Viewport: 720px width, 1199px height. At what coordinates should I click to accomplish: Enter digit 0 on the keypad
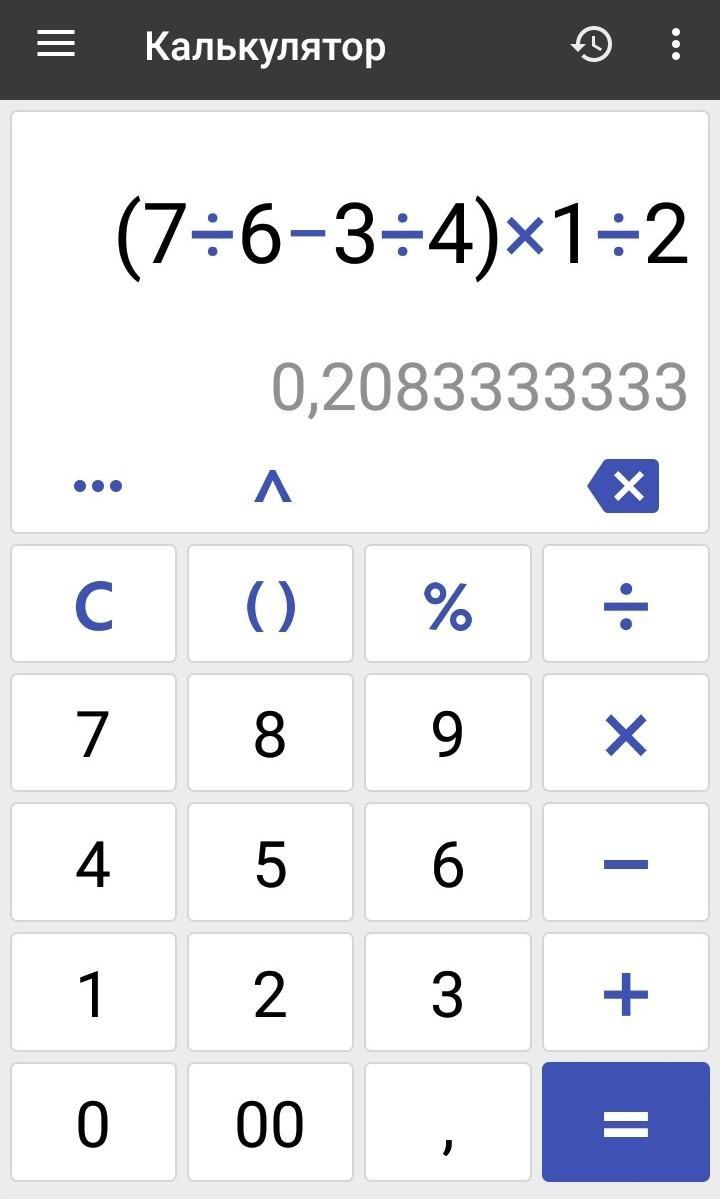tap(93, 1122)
